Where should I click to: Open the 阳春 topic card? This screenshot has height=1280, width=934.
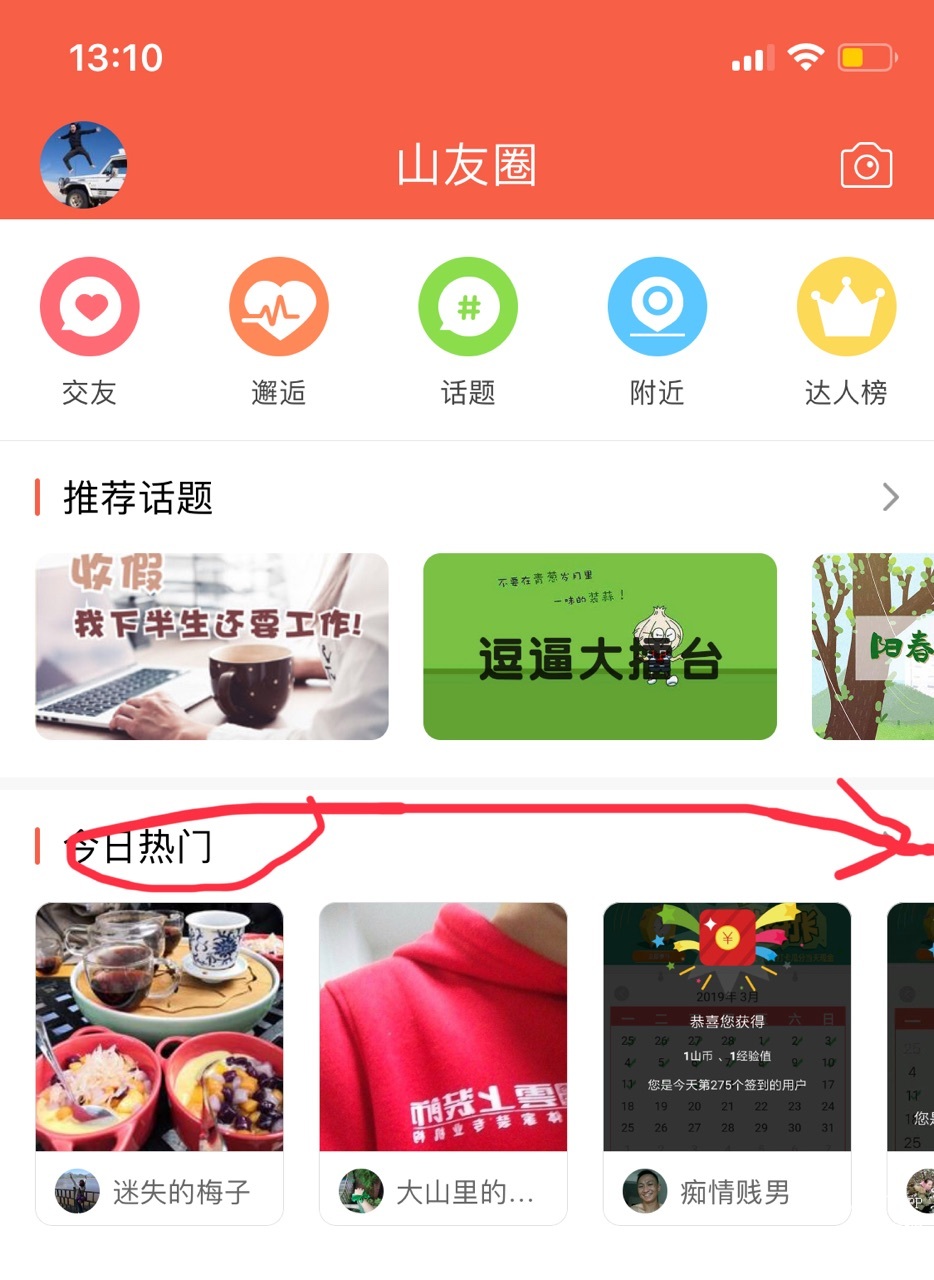coord(874,646)
